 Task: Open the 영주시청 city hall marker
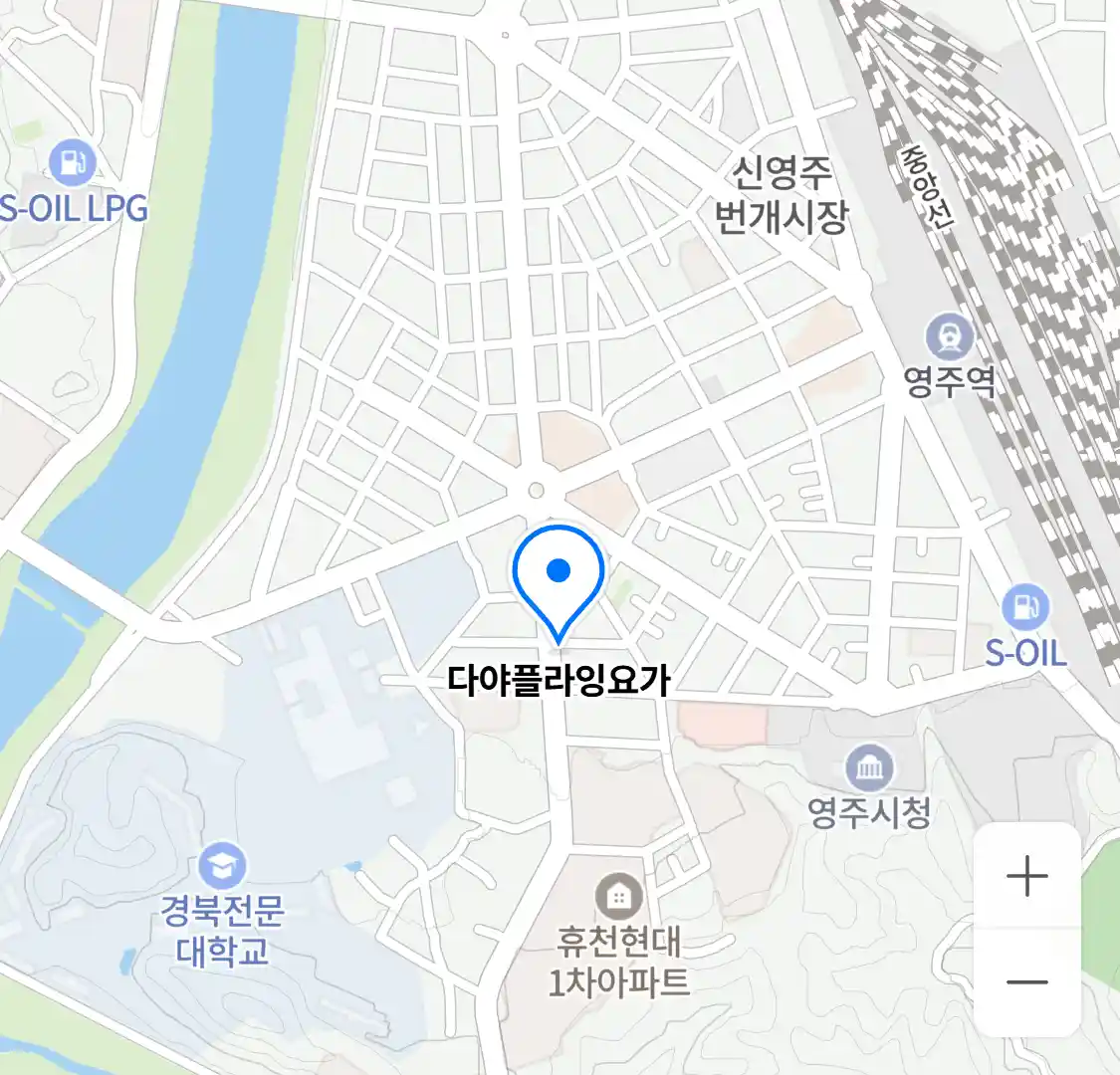869,768
